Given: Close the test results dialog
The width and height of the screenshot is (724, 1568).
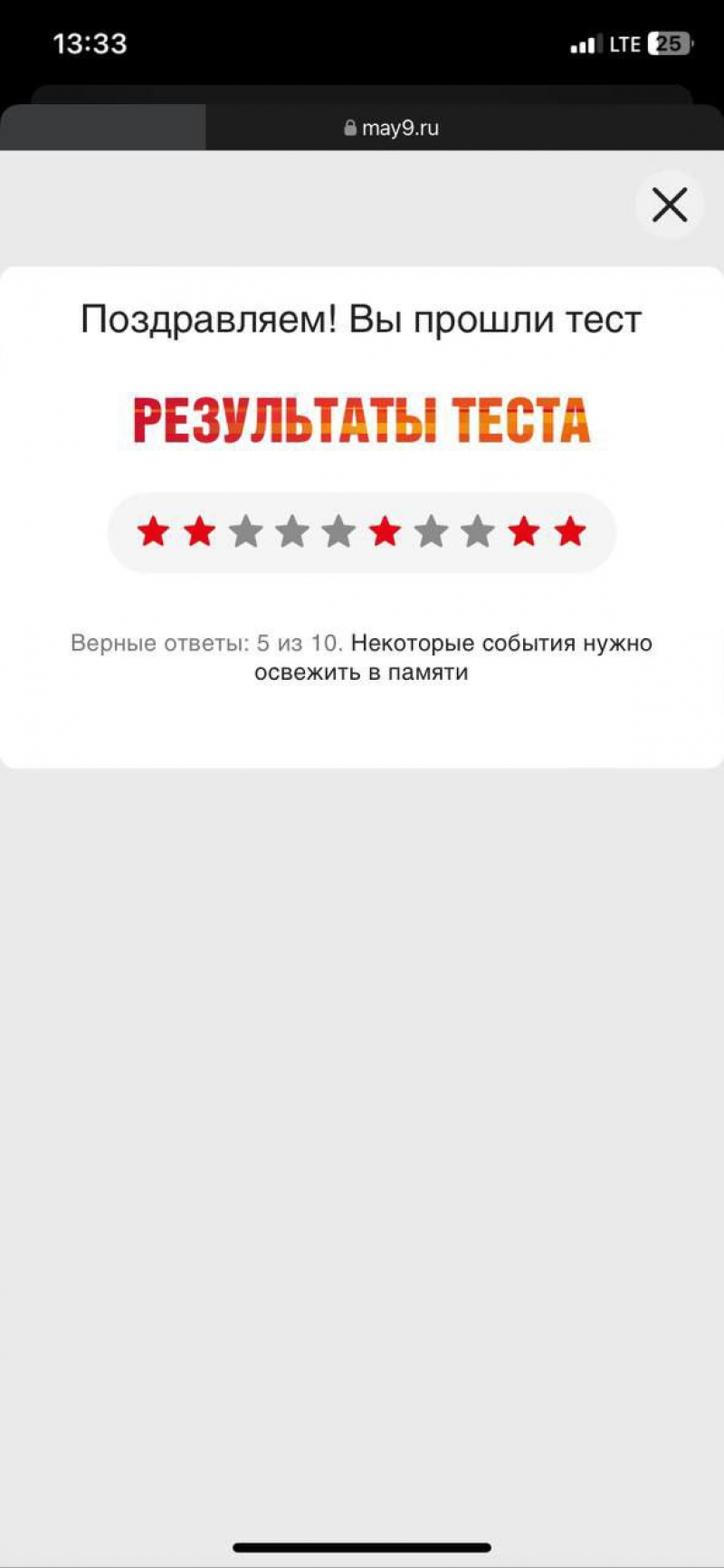Looking at the screenshot, I should (670, 205).
